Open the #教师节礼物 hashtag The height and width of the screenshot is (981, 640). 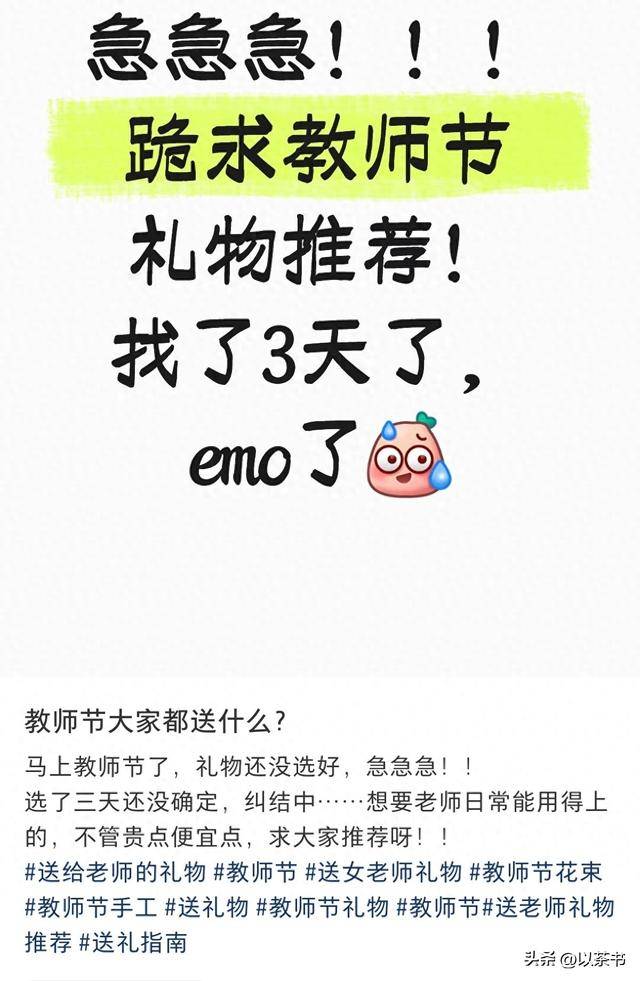[322, 907]
